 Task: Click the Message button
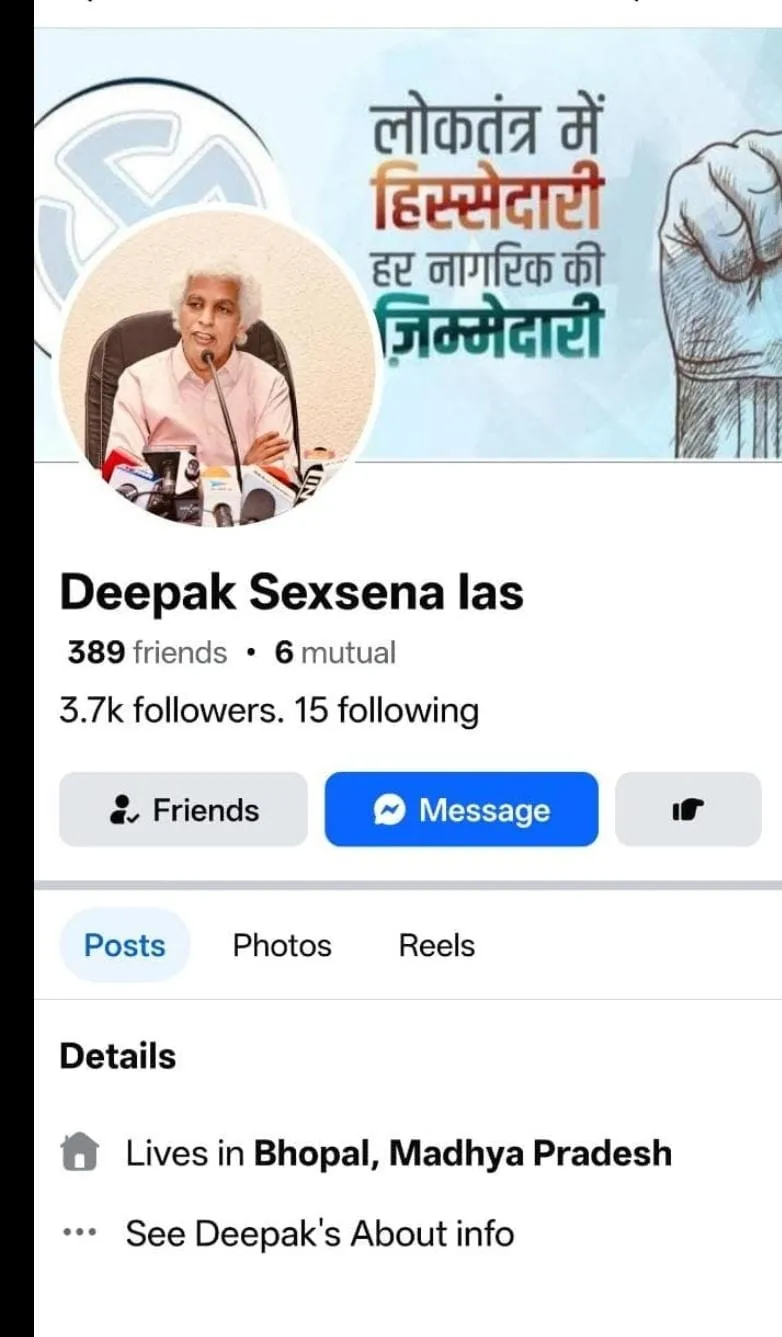461,810
